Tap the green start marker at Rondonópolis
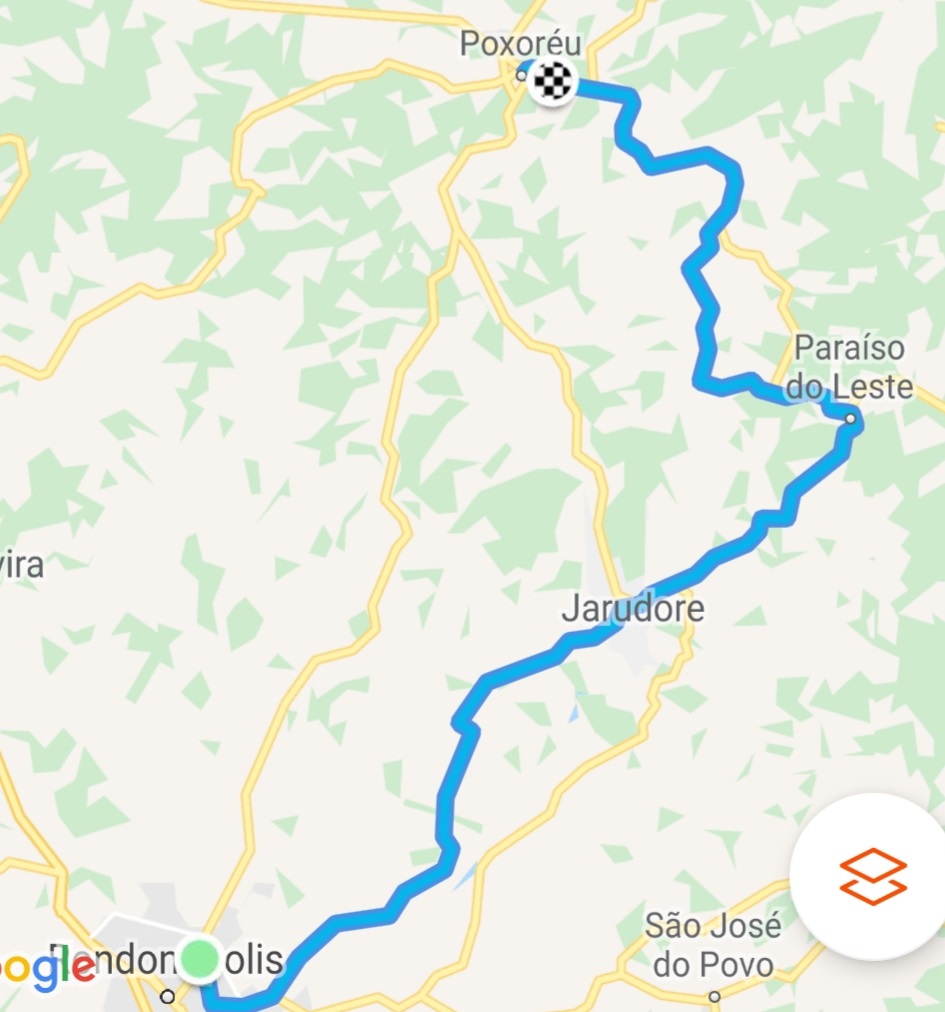This screenshot has width=945, height=1012. coord(201,958)
